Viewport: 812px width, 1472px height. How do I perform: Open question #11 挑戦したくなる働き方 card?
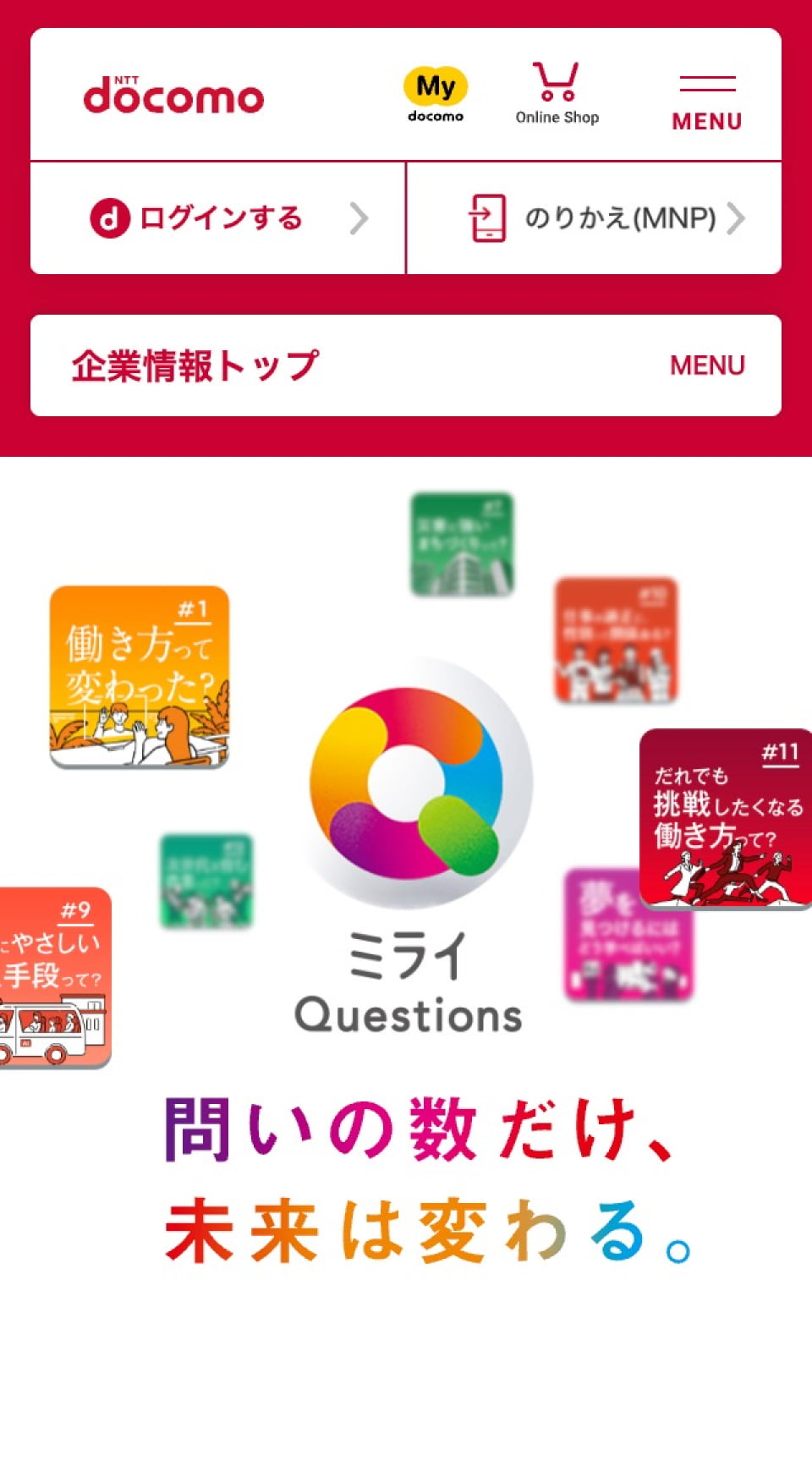tap(726, 819)
